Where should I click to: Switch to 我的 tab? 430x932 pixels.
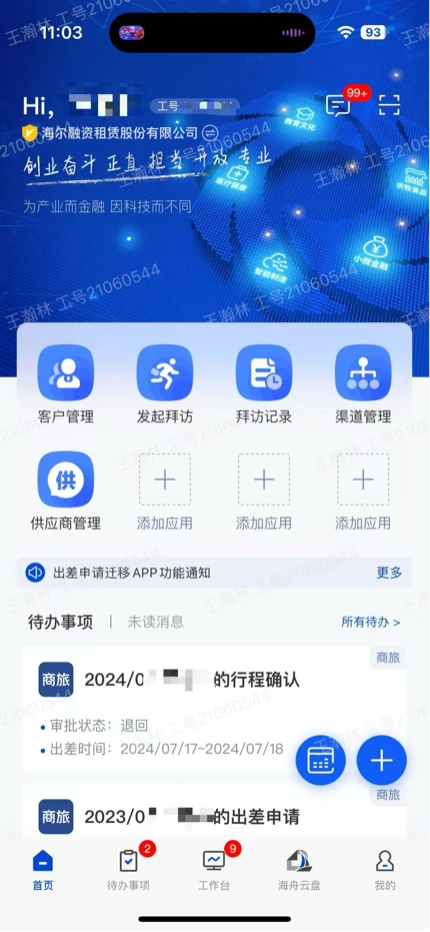click(385, 870)
